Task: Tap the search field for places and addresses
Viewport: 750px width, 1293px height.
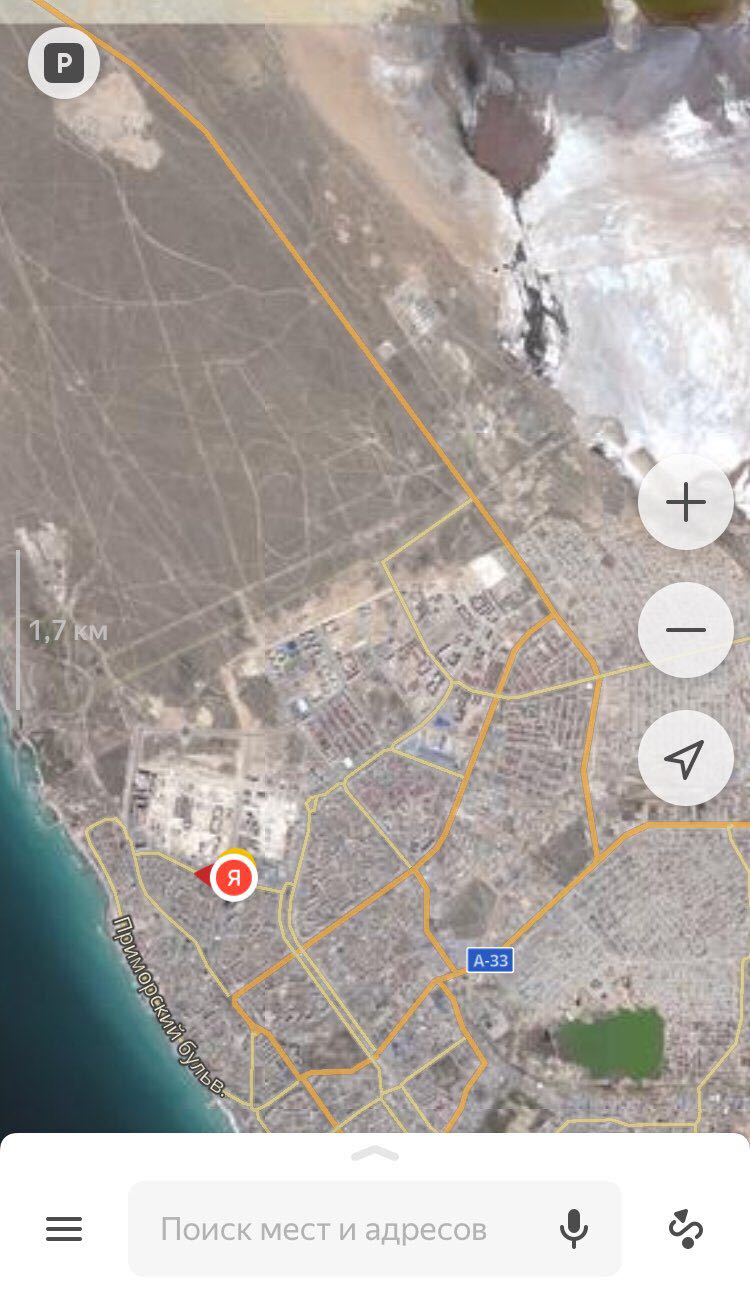Action: 340,1229
